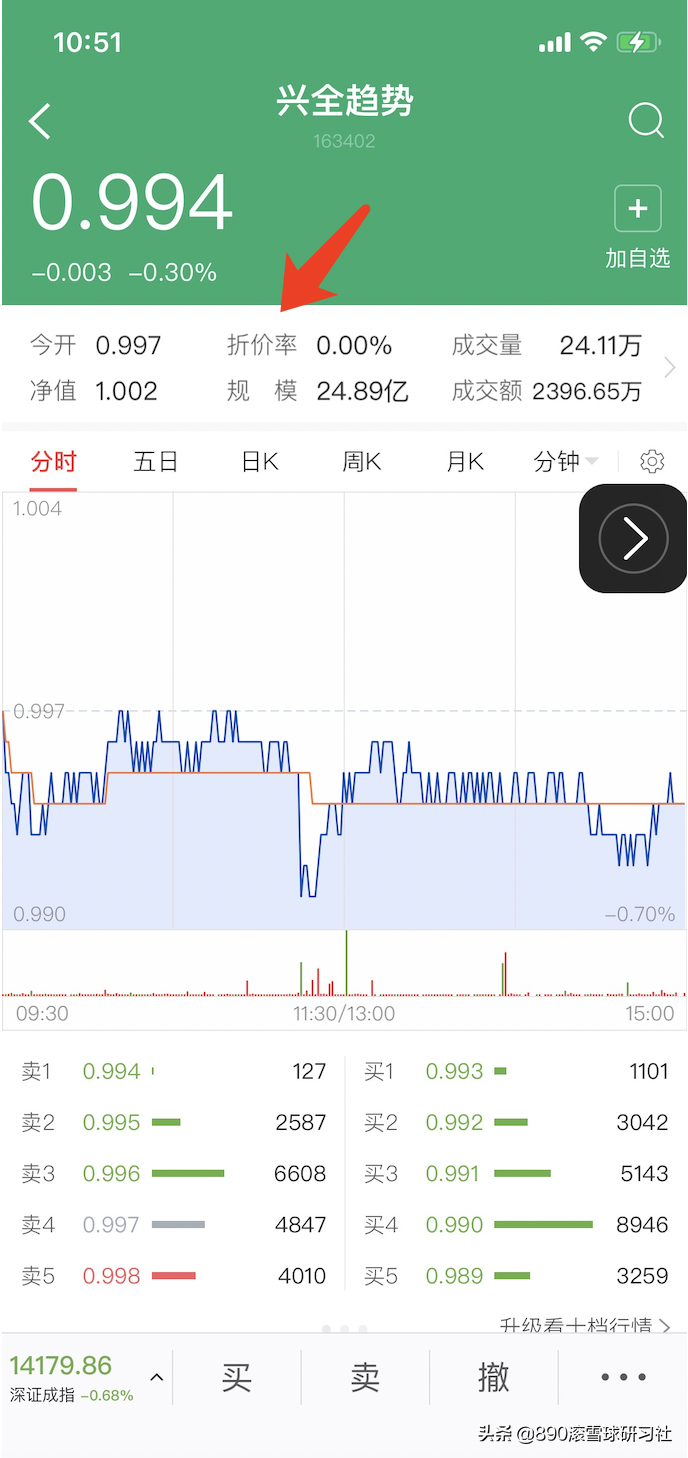The height and width of the screenshot is (1458, 688).
Task: Select the 卖1 price row 0.994
Action: pyautogui.click(x=173, y=1072)
